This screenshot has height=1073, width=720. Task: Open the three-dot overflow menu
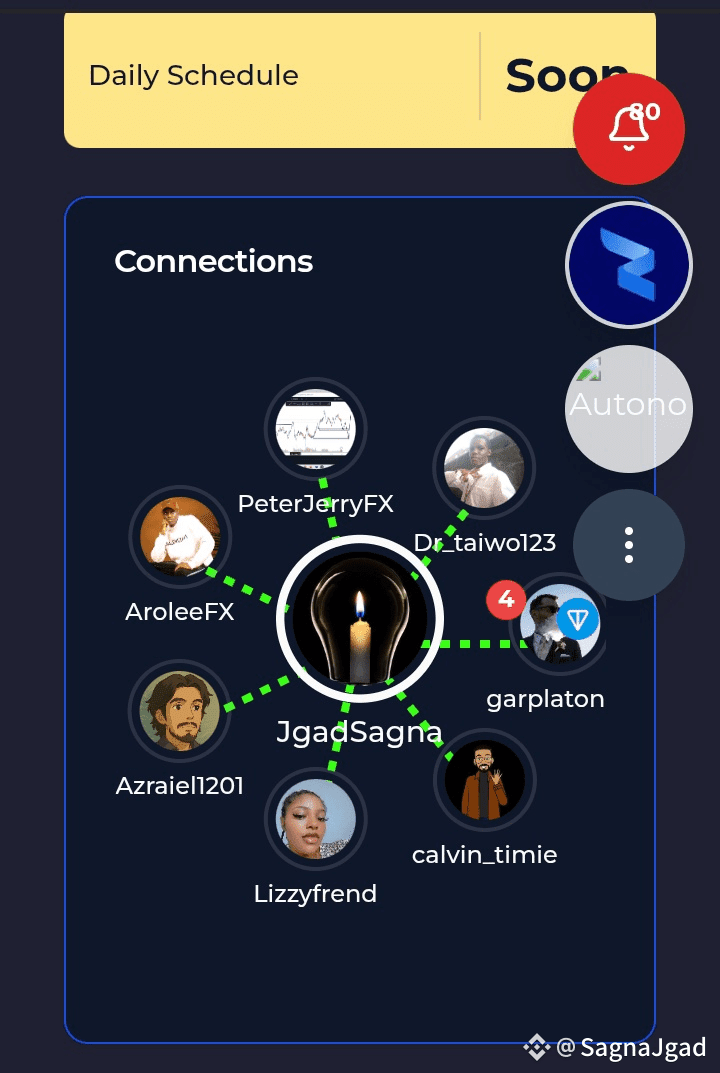coord(628,545)
